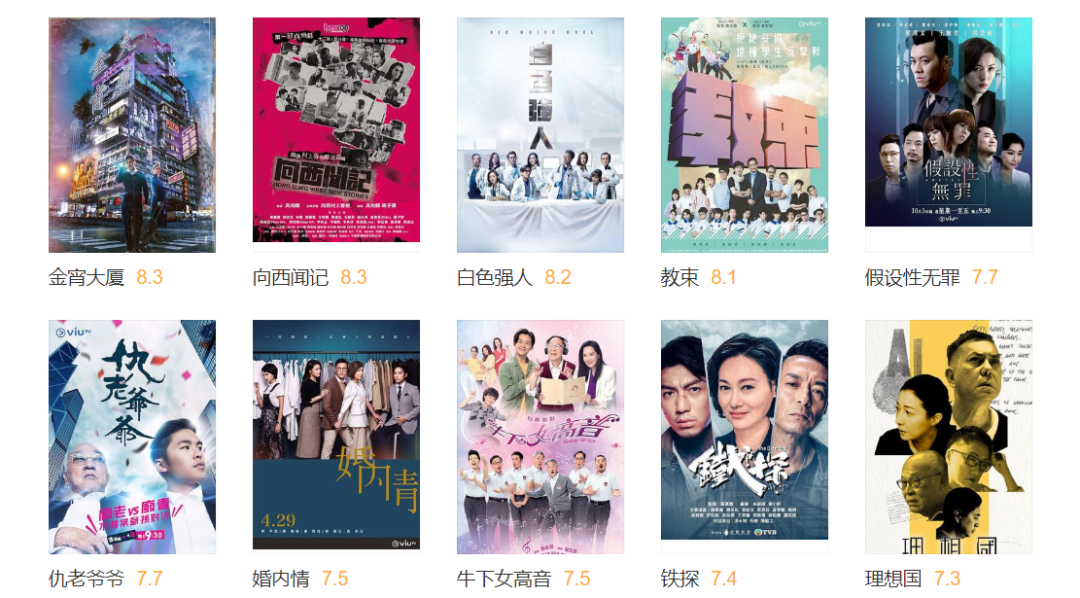Tap the 假设性无罪 poster

(948, 123)
